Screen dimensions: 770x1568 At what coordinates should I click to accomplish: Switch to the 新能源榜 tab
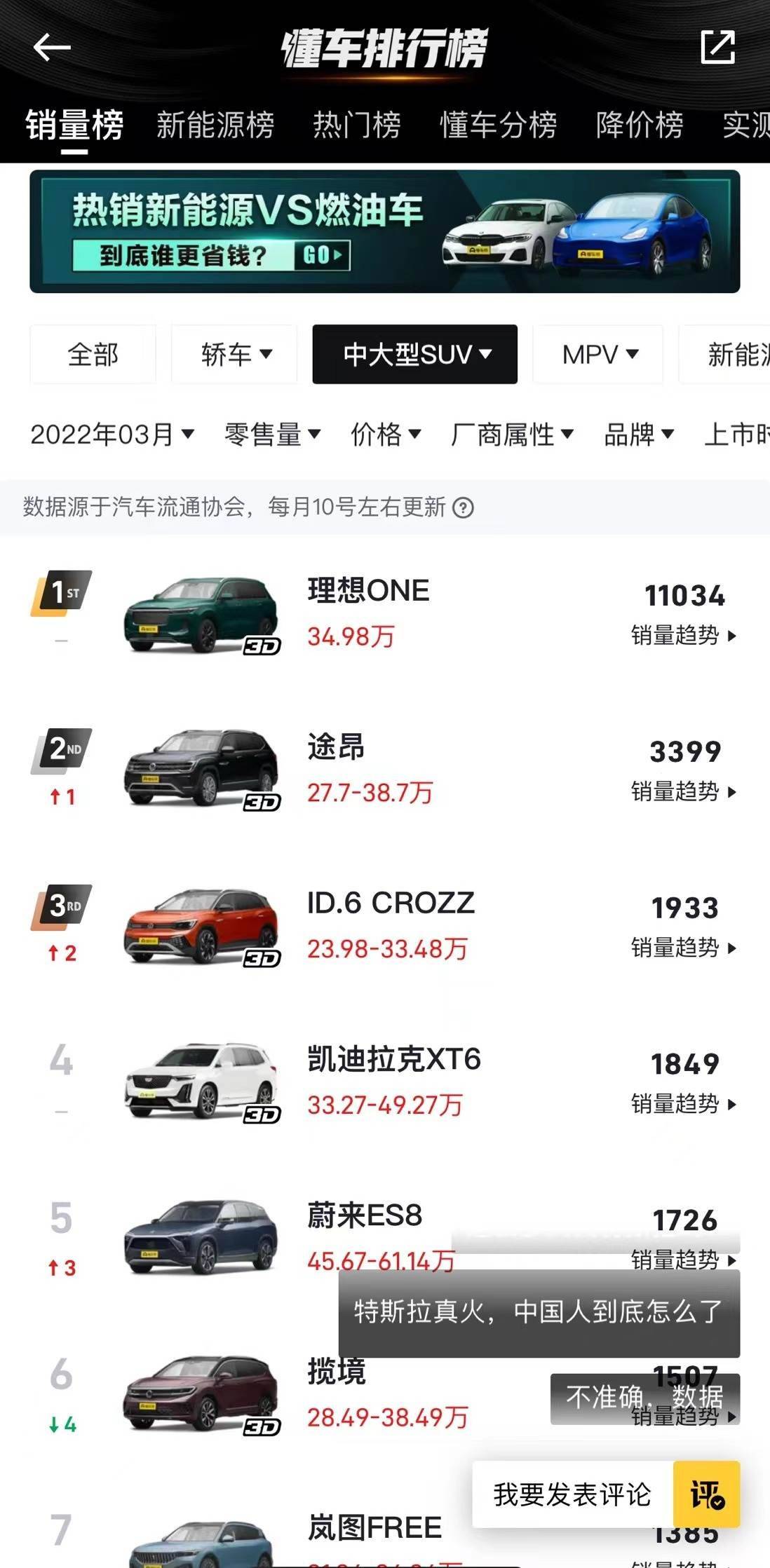tap(215, 126)
